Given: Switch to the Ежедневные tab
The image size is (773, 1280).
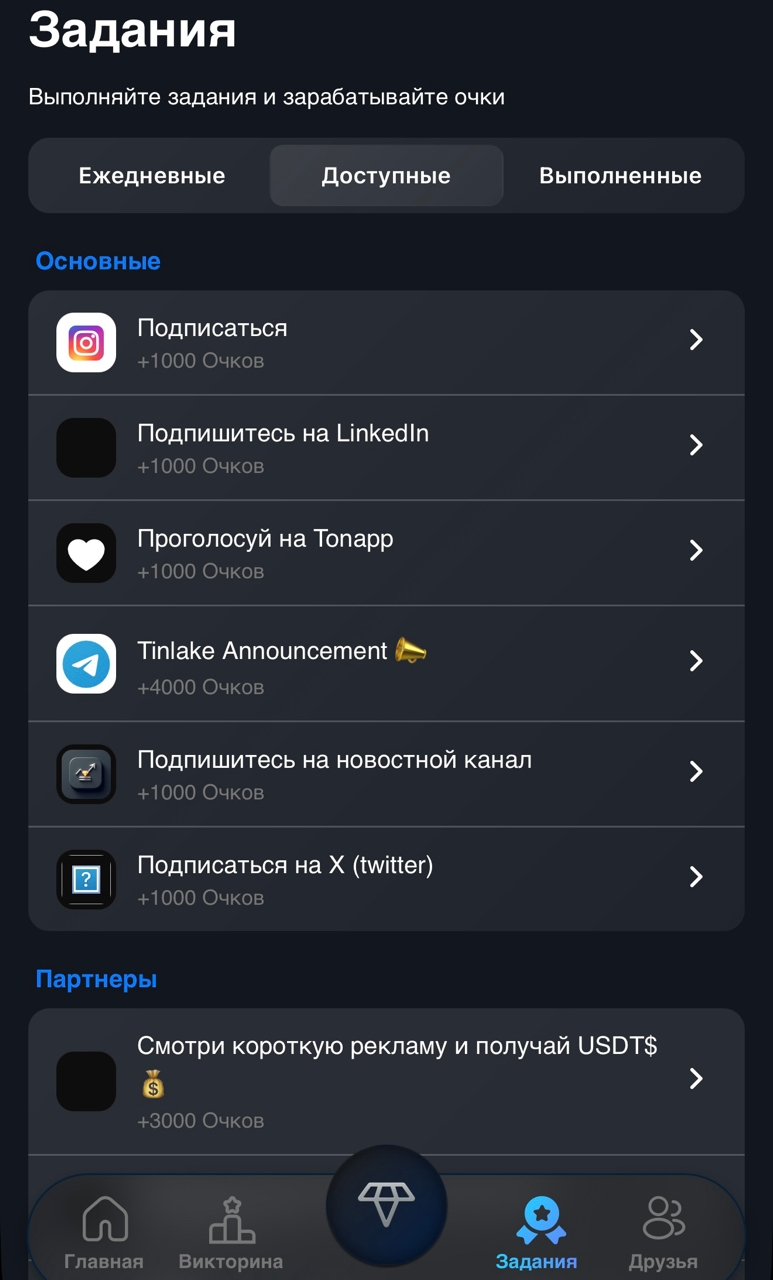Looking at the screenshot, I should click(x=152, y=176).
